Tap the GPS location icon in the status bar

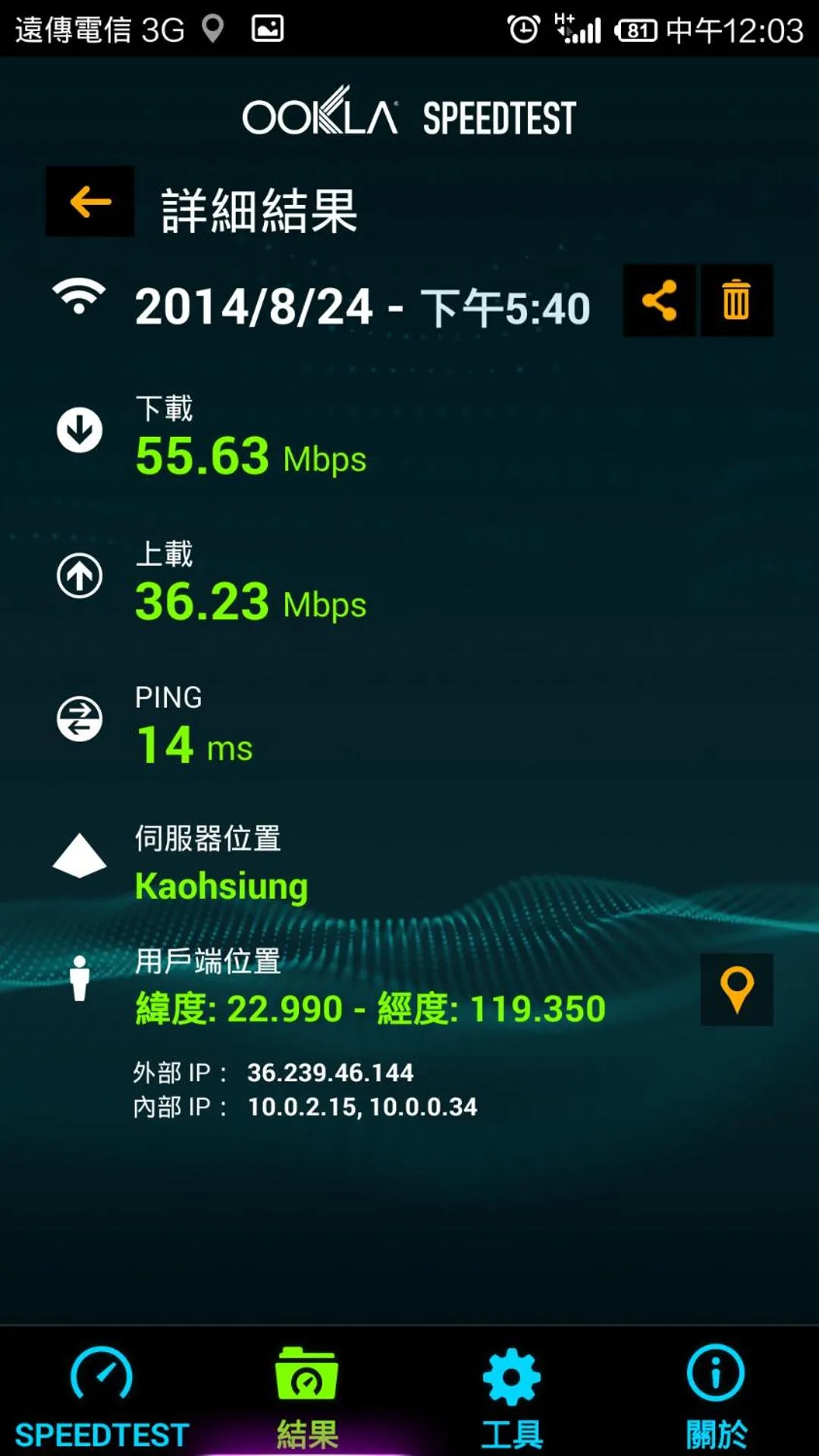pos(215,27)
